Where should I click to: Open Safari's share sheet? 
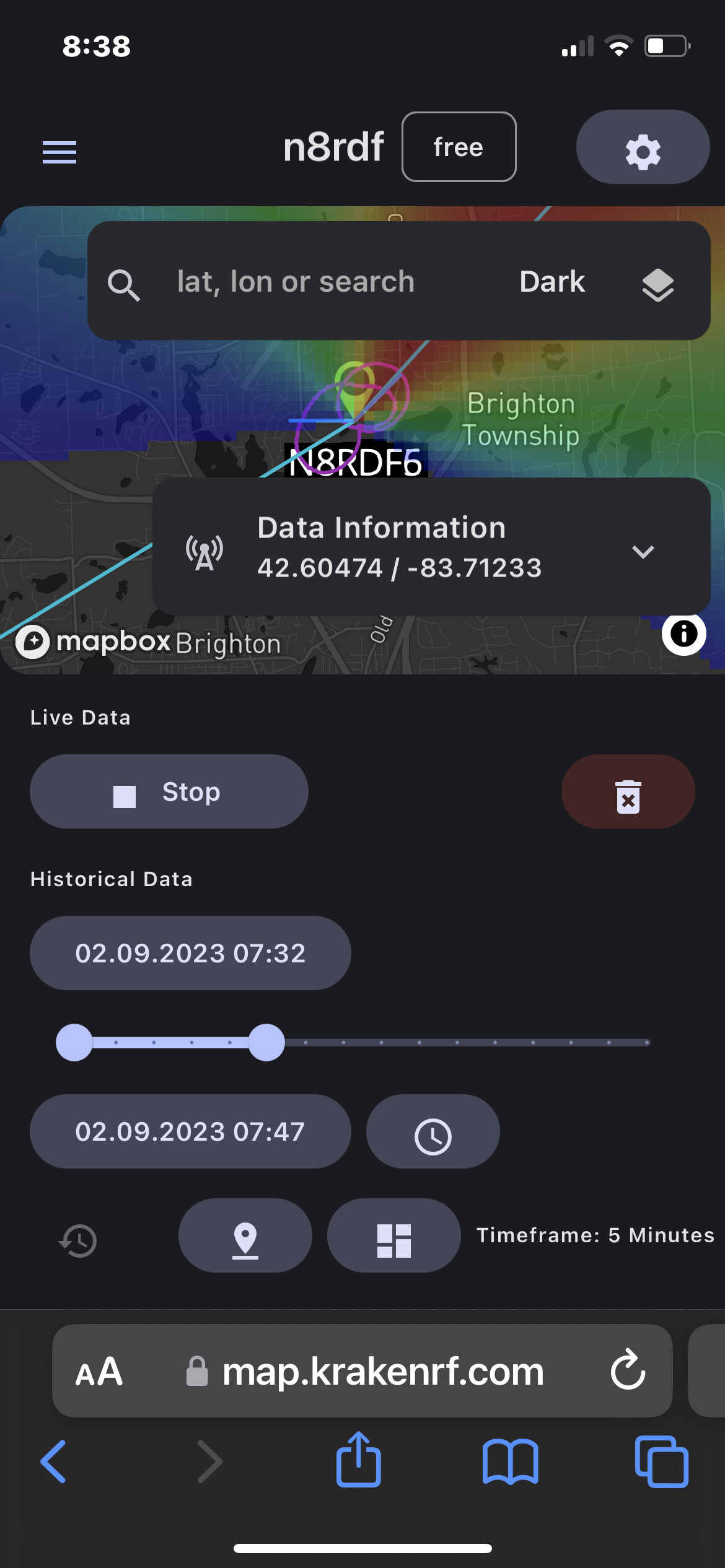[x=358, y=1460]
